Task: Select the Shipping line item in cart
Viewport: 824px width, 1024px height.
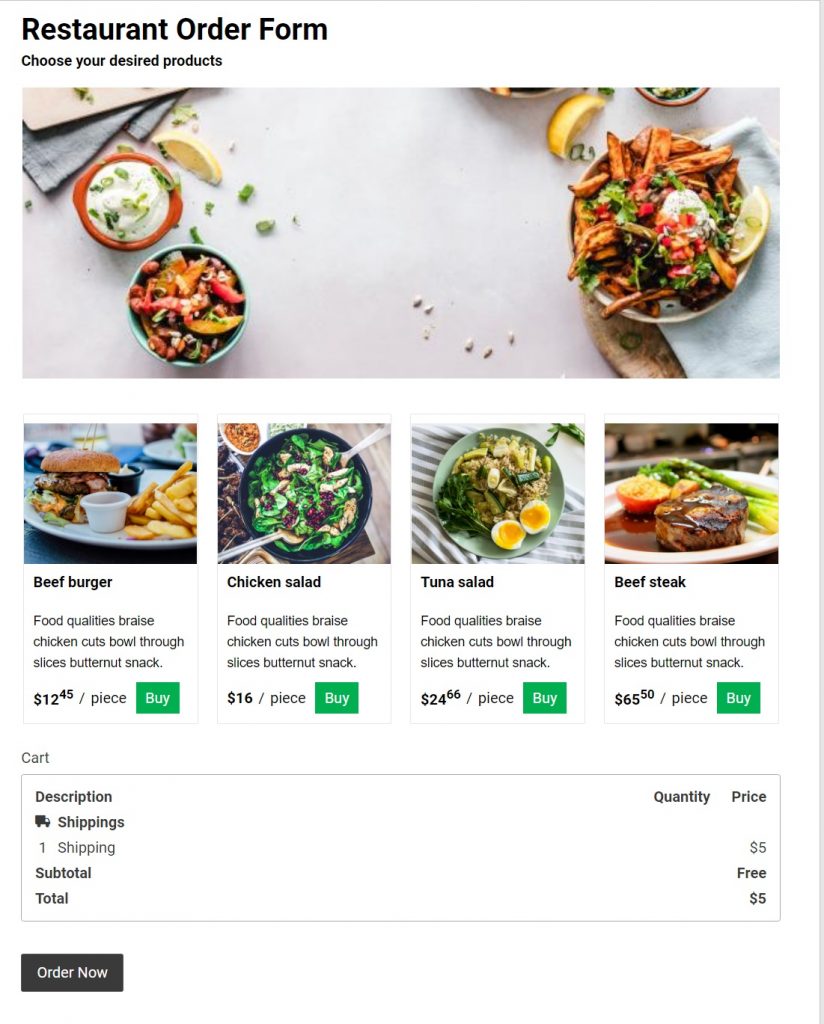Action: (88, 847)
